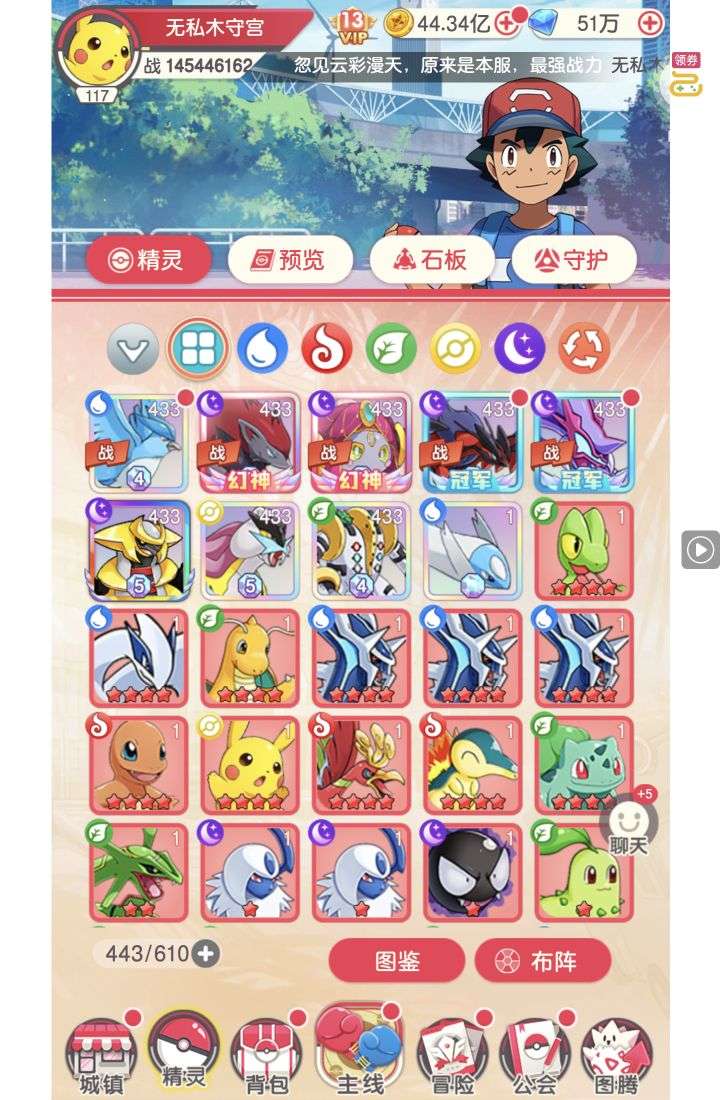Filter sprites by water type
This screenshot has height=1100, width=720.
click(x=262, y=349)
